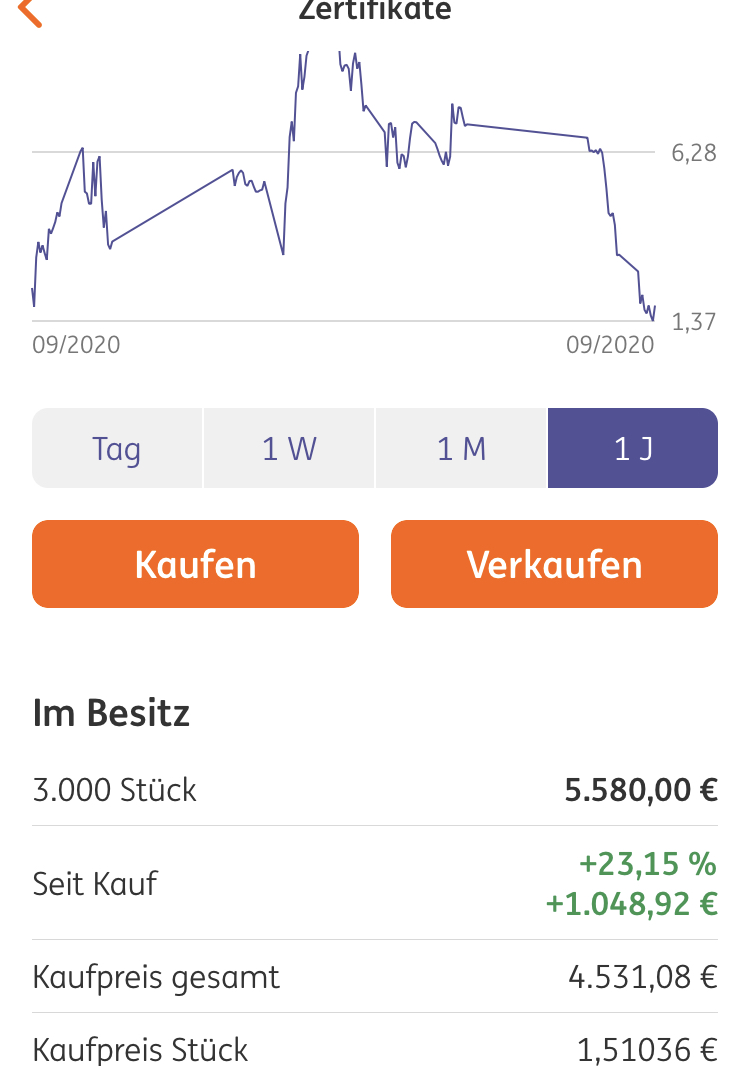Tap the 1,37 low price label

coord(694,321)
